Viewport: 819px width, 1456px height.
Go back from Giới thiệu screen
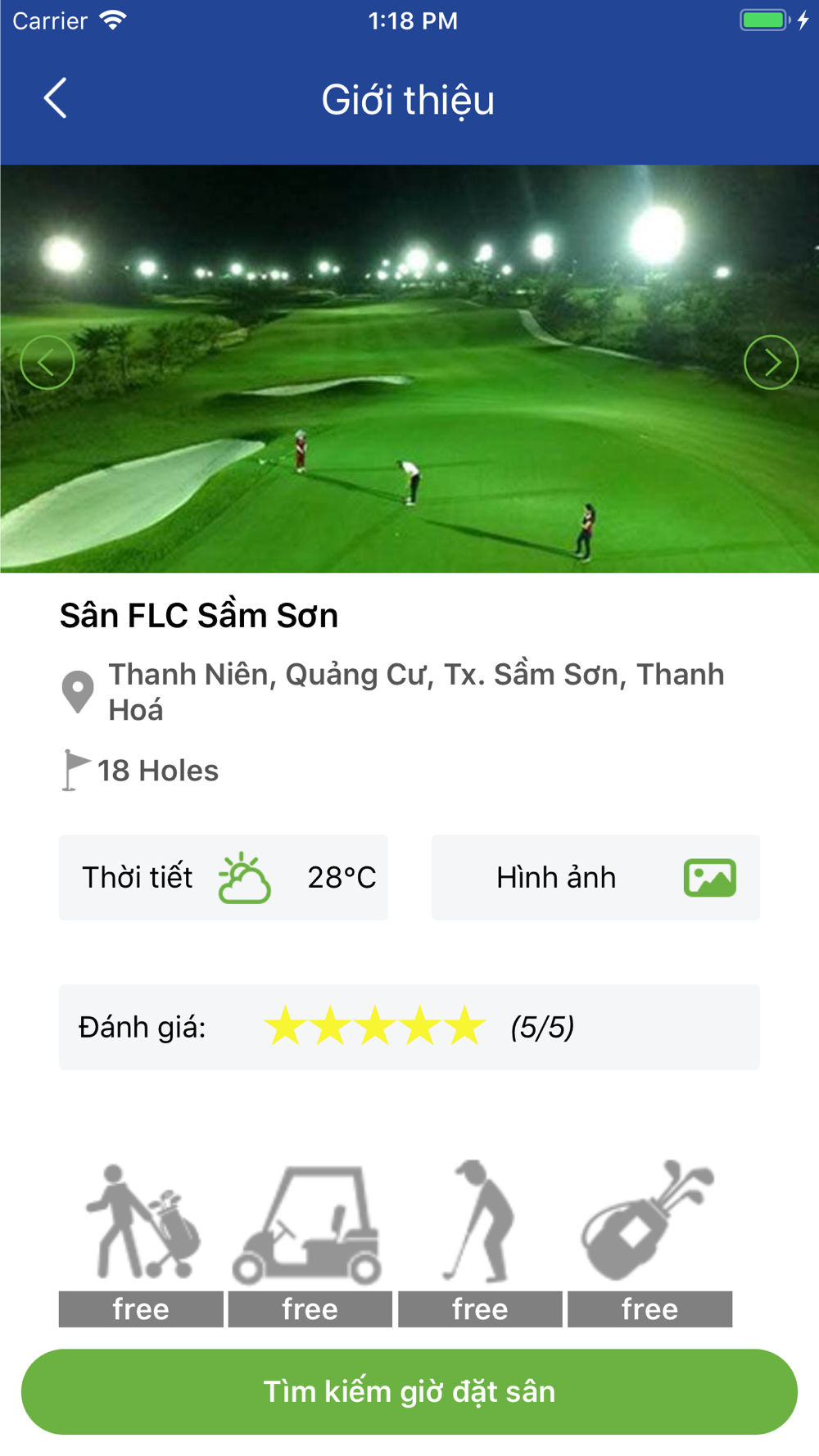tap(55, 99)
